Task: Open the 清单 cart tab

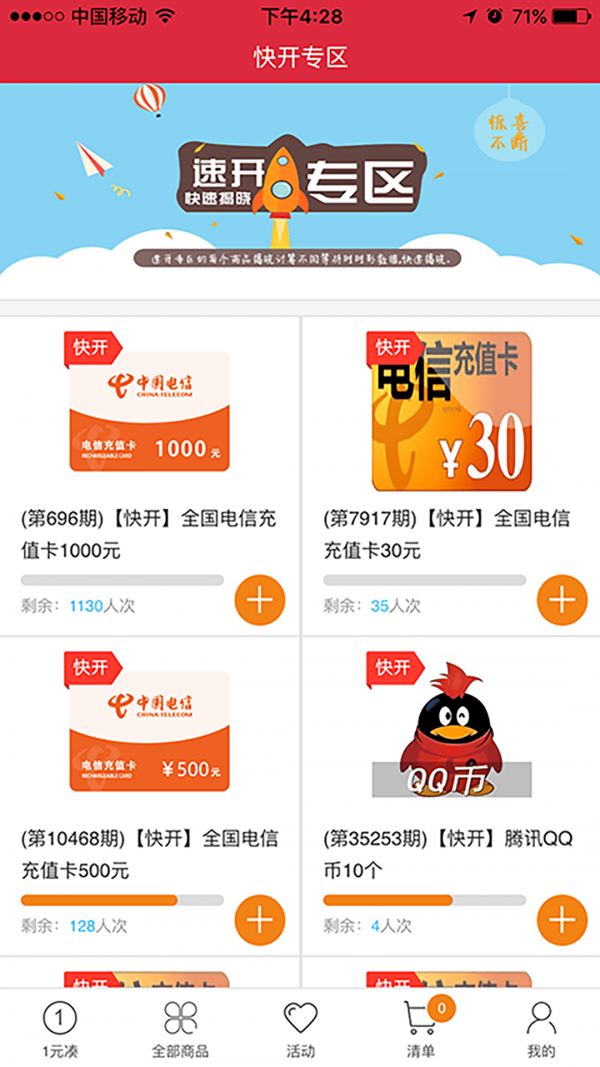Action: (421, 1030)
